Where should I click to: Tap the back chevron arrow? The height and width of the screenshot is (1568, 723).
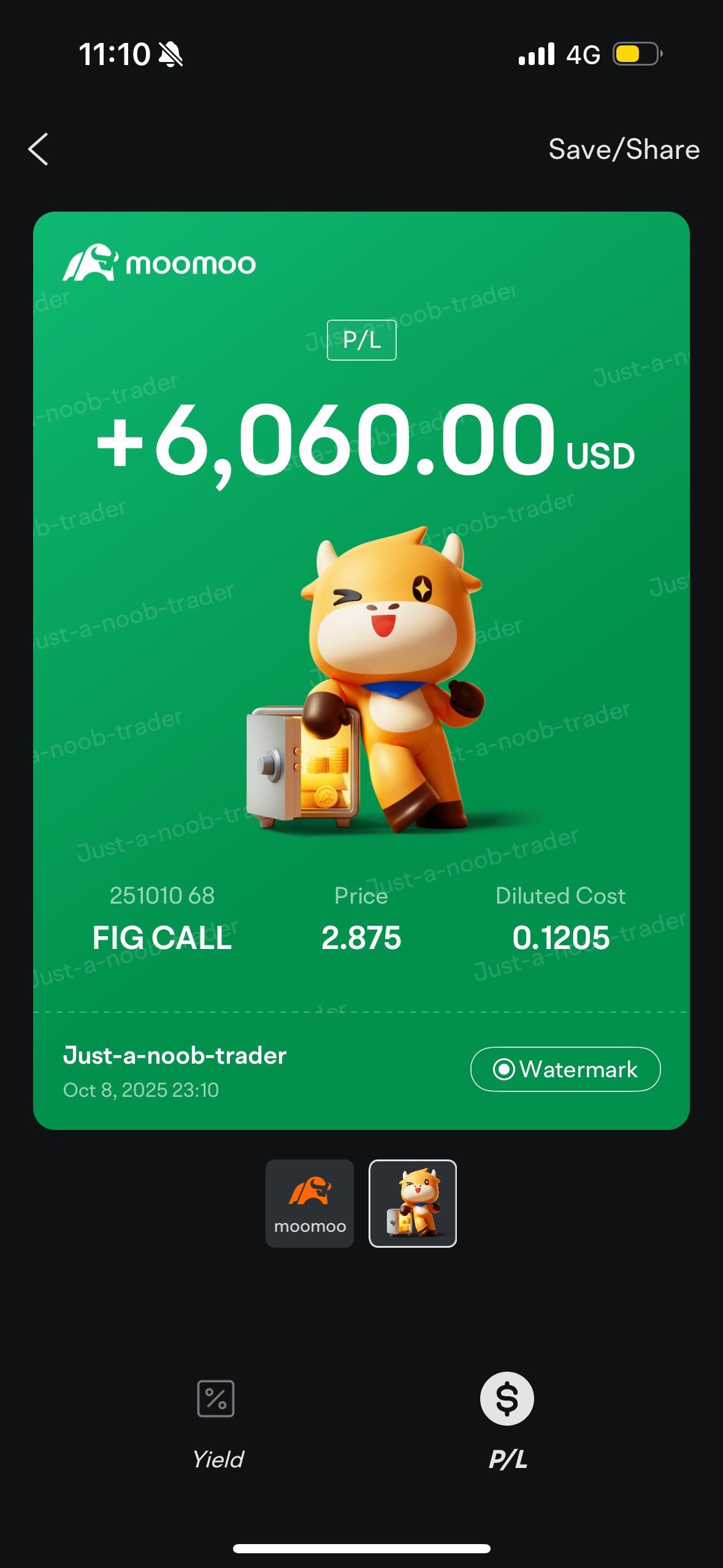coord(38,149)
